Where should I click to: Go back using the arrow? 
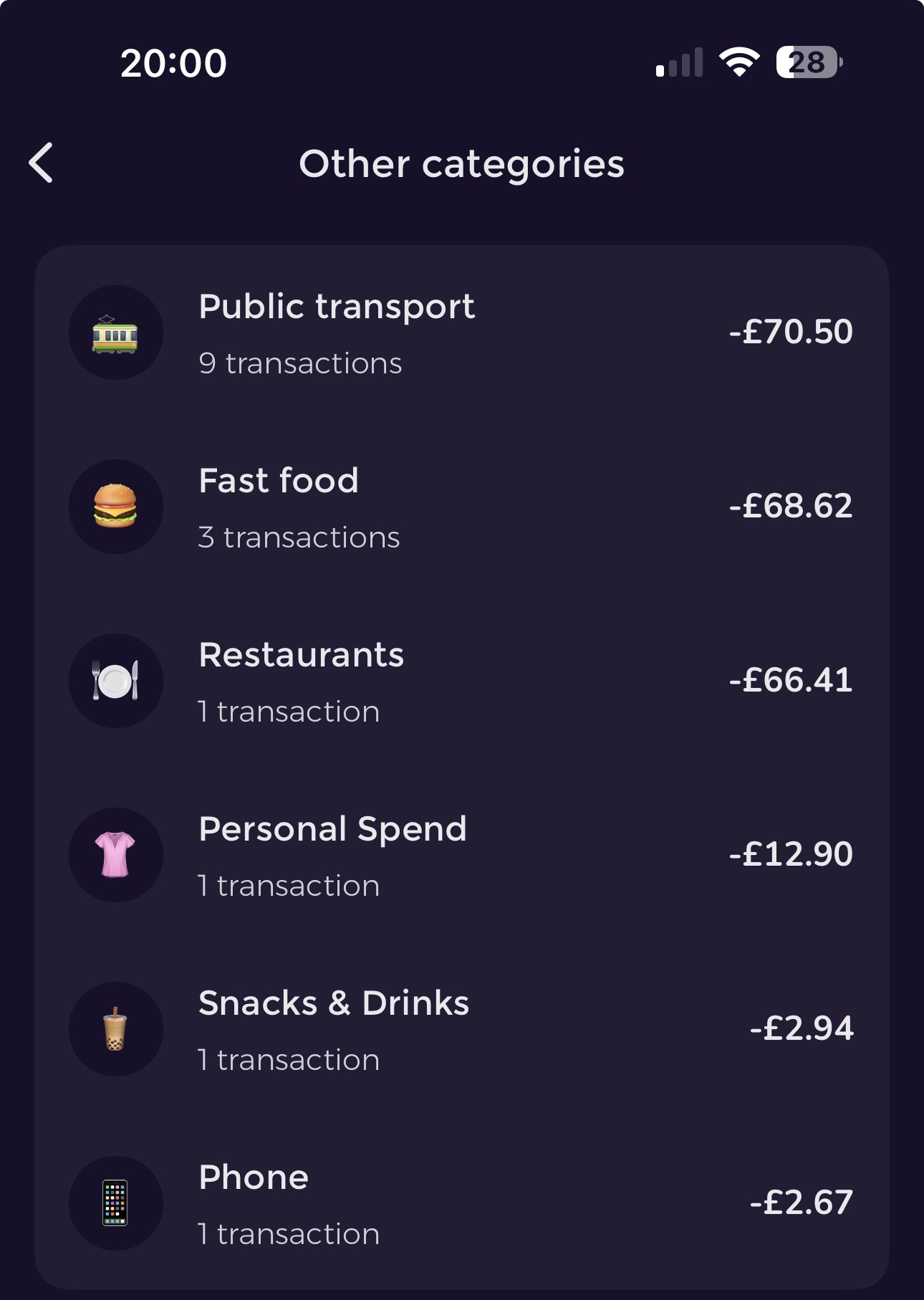(x=41, y=163)
